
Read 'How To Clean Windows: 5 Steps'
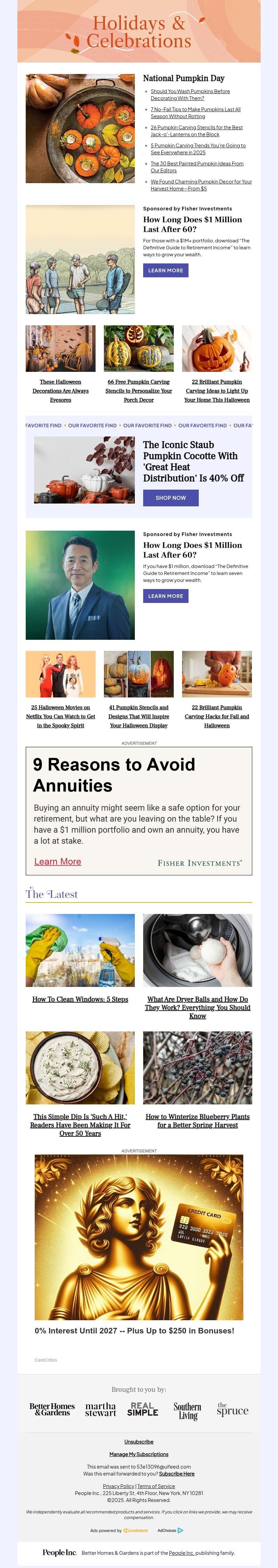coord(80,999)
